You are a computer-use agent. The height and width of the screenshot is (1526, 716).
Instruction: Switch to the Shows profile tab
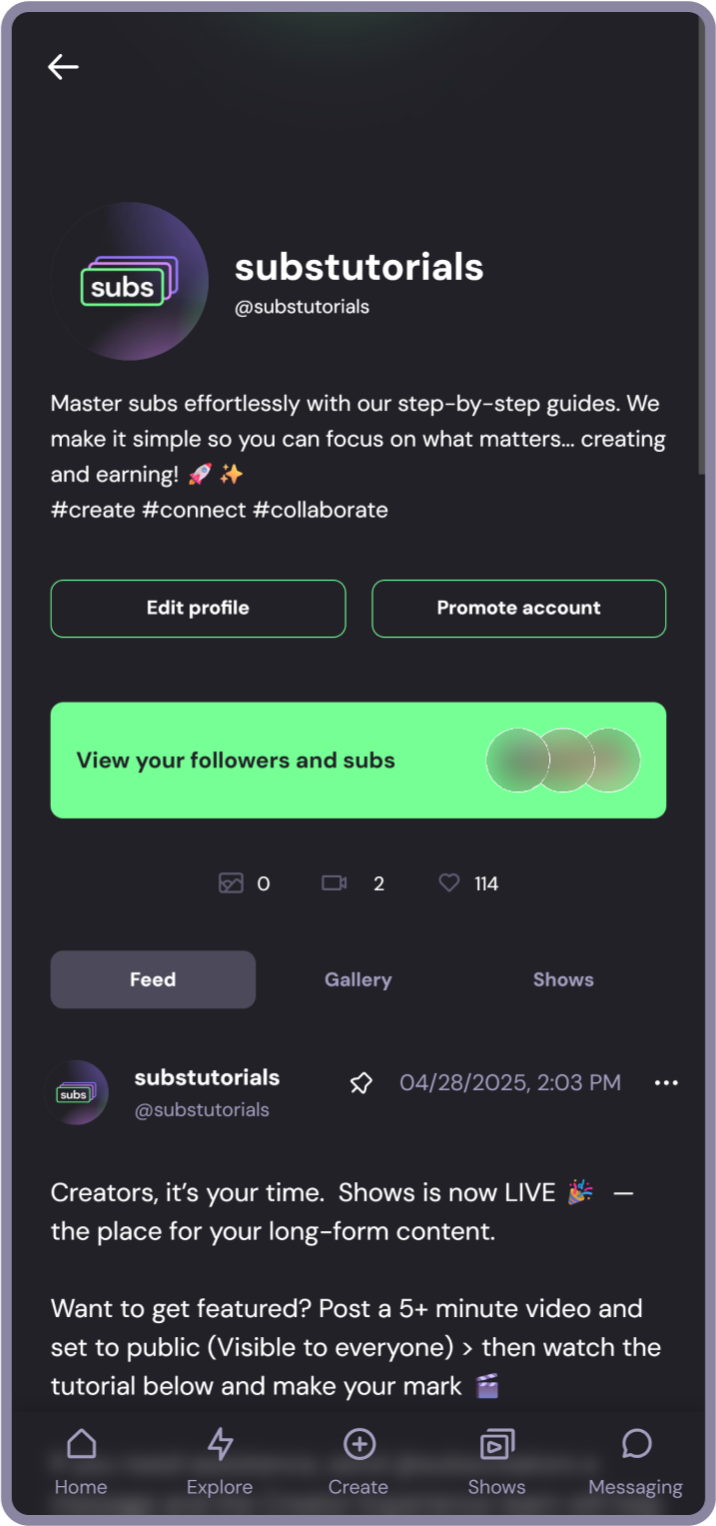coord(563,980)
